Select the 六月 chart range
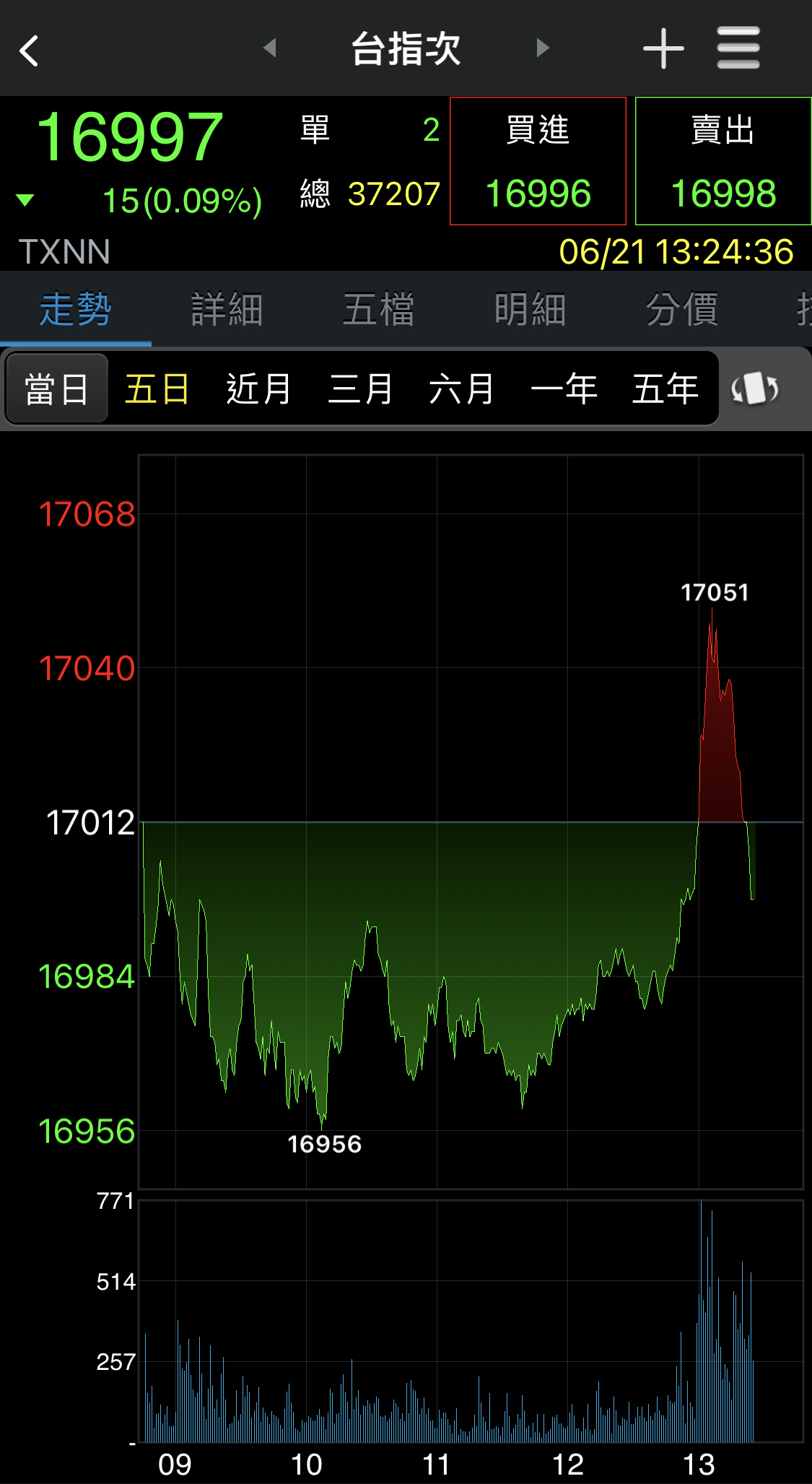The image size is (812, 1484). 461,389
